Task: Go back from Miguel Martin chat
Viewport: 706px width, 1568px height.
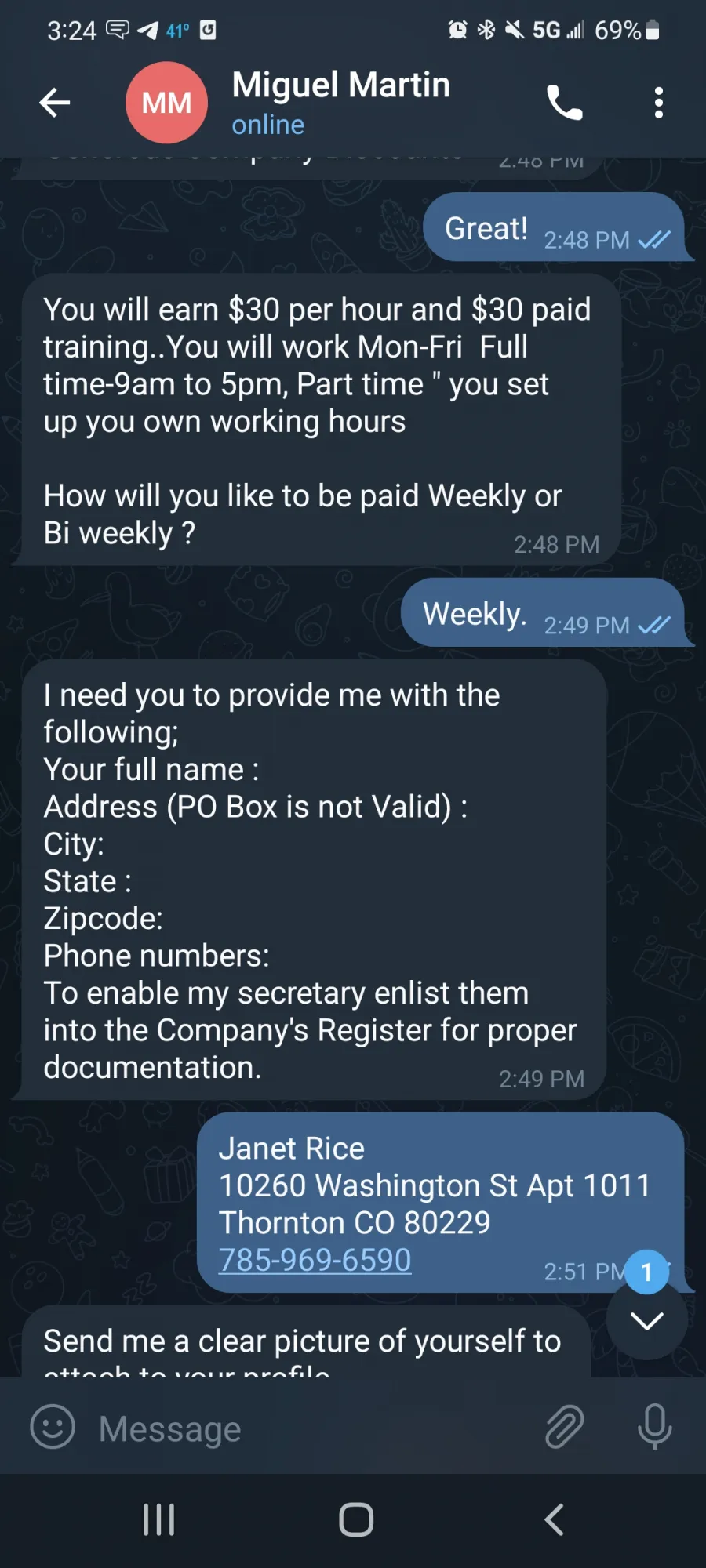Action: coord(55,103)
